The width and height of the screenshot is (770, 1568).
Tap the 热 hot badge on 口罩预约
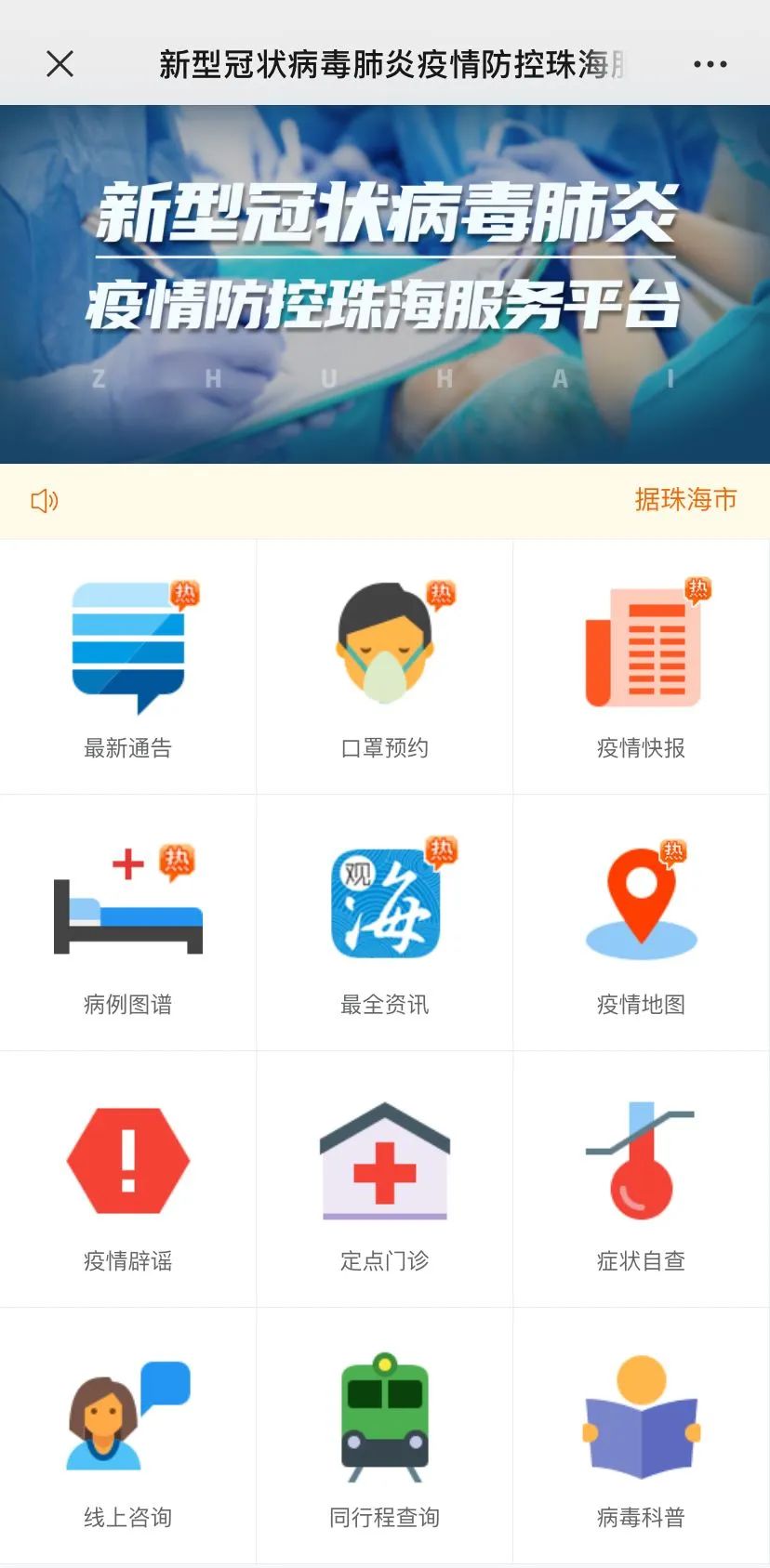(x=442, y=593)
